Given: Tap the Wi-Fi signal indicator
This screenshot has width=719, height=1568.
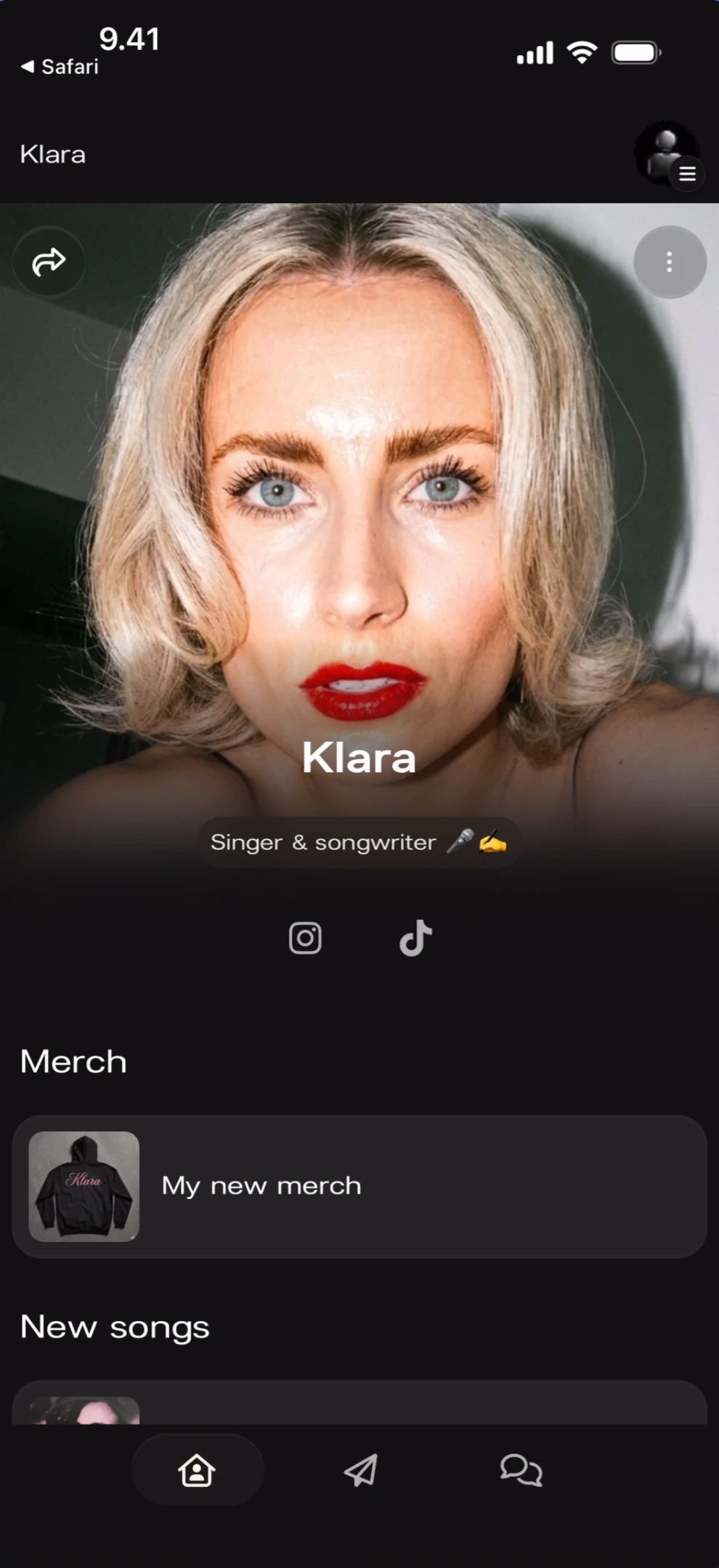Looking at the screenshot, I should tap(581, 52).
